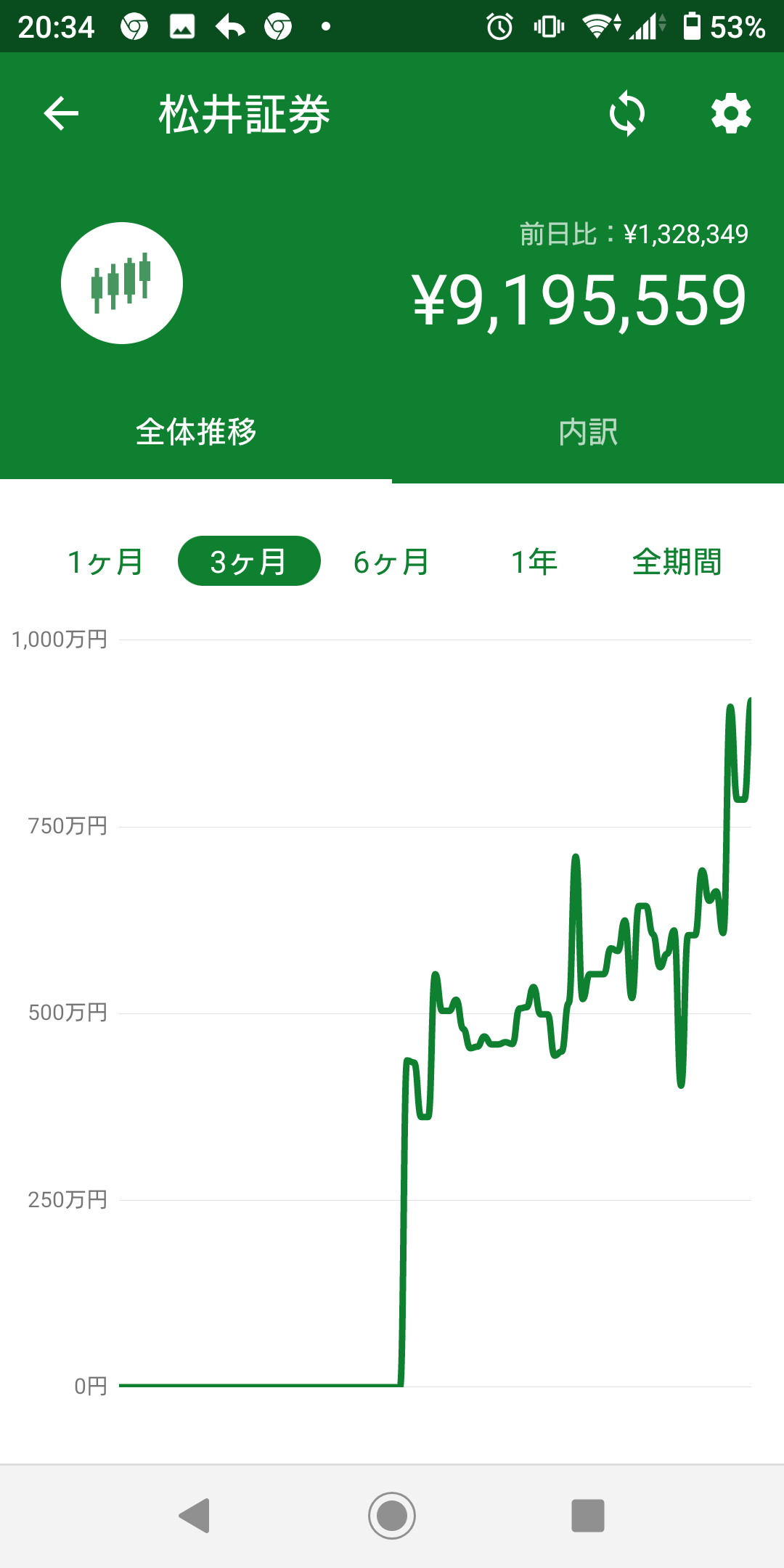Select the 全体推移 tab
The image size is (784, 1568).
coord(196,433)
